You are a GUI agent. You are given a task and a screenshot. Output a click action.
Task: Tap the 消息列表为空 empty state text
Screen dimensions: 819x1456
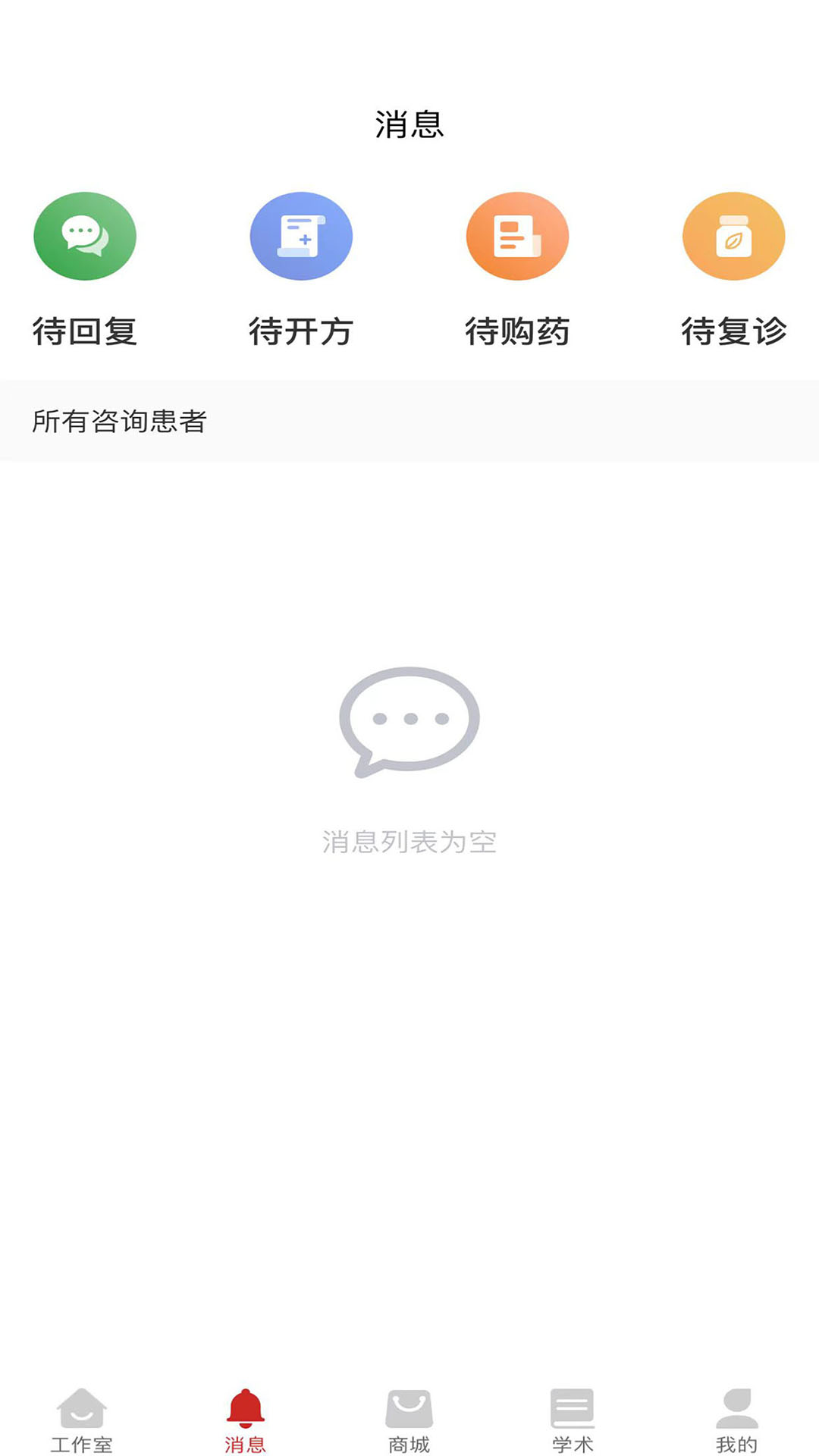coord(409,842)
